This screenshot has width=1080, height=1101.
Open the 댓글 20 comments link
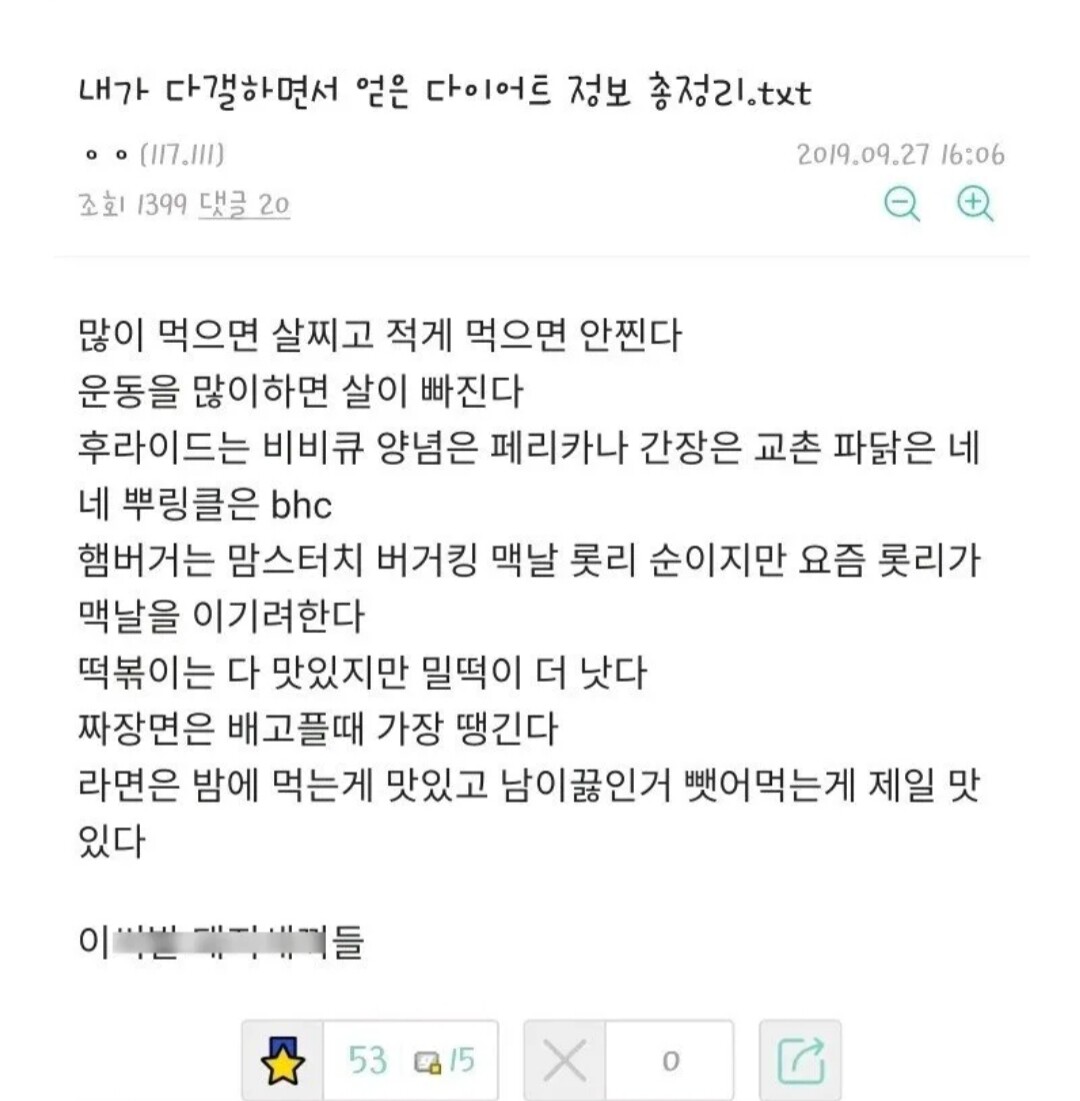244,206
